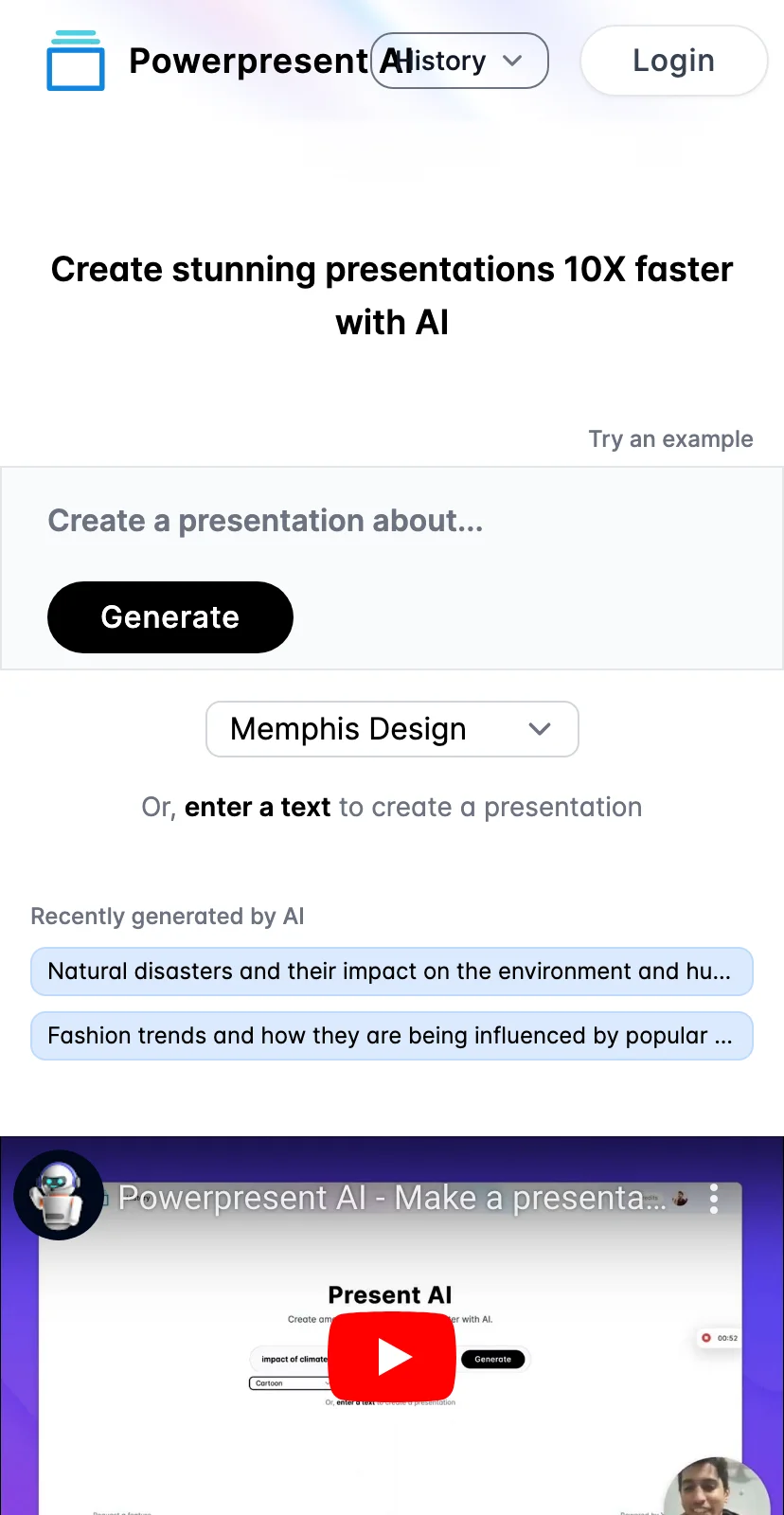This screenshot has width=784, height=1515.
Task: Focus the presentation topic field
Action: click(x=392, y=521)
